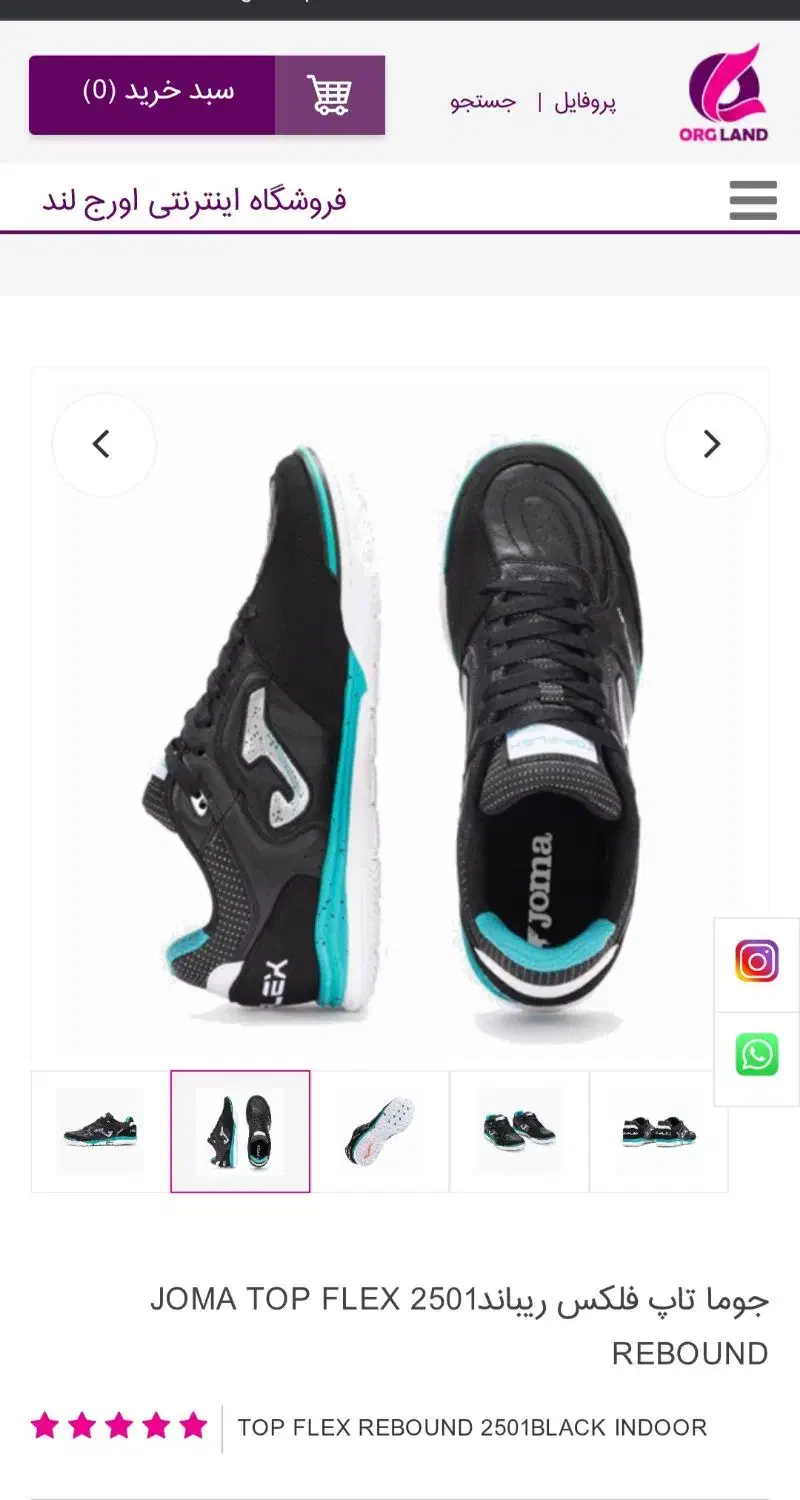Show the previous product image
The height and width of the screenshot is (1500, 800).
pos(103,444)
